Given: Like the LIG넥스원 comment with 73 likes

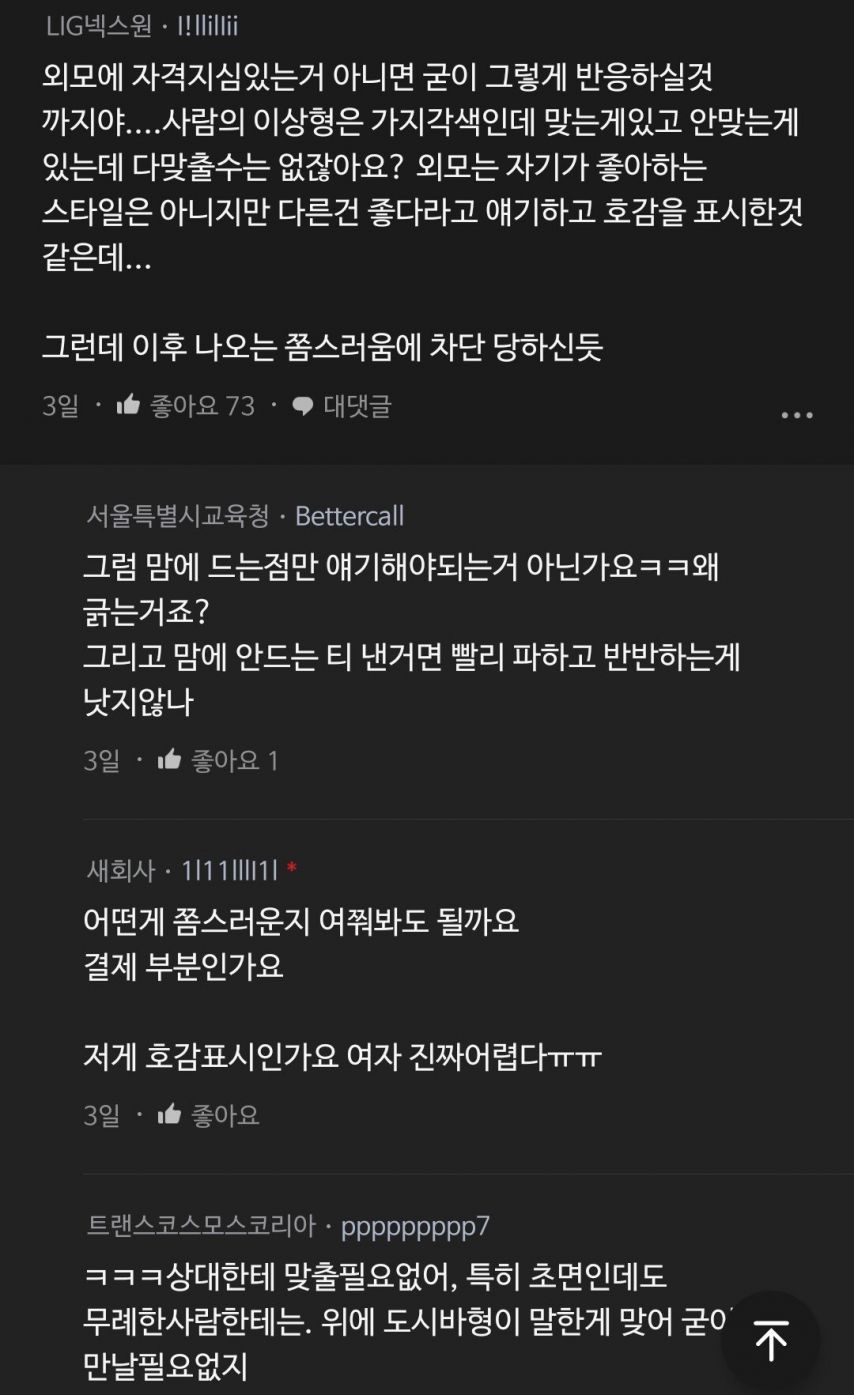Looking at the screenshot, I should (185, 406).
